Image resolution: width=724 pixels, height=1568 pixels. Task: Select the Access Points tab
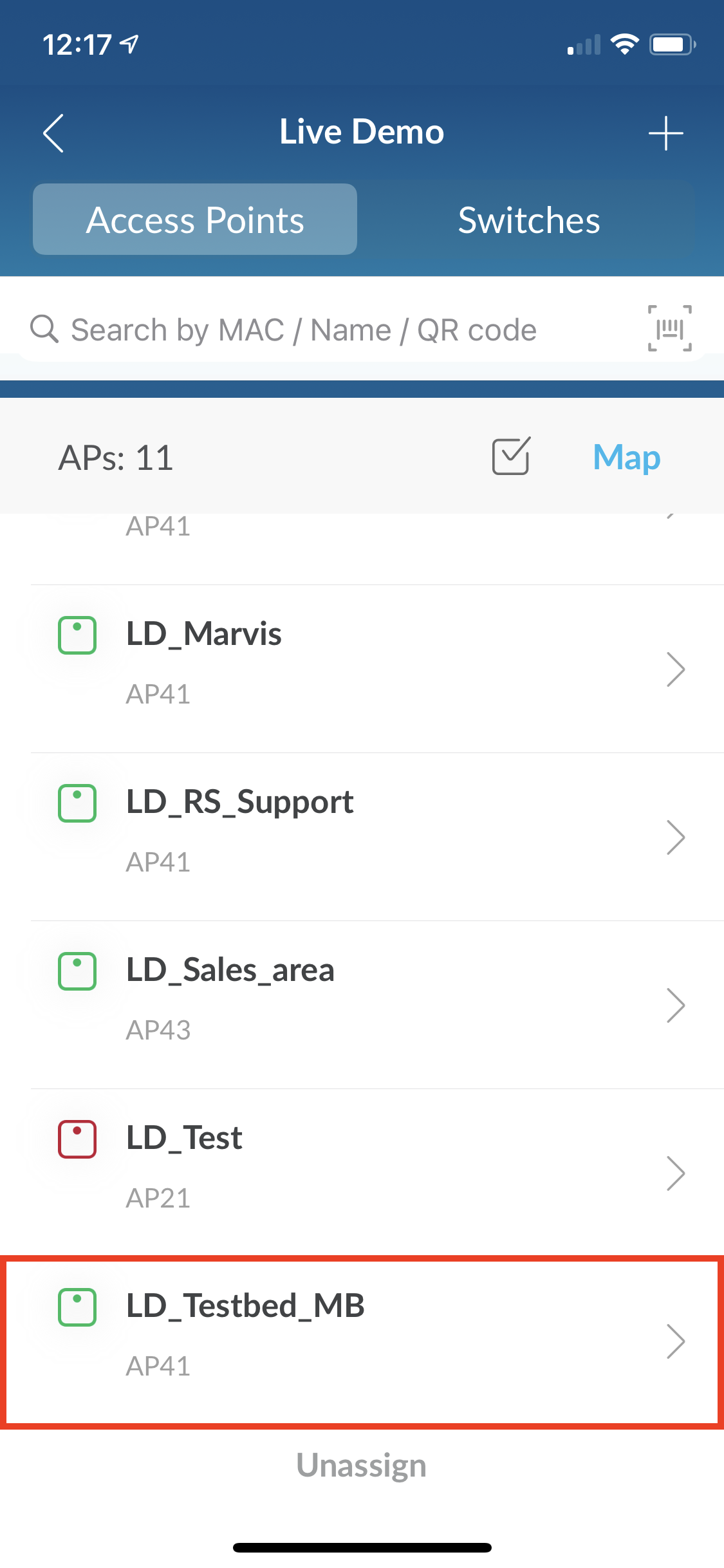click(x=195, y=220)
